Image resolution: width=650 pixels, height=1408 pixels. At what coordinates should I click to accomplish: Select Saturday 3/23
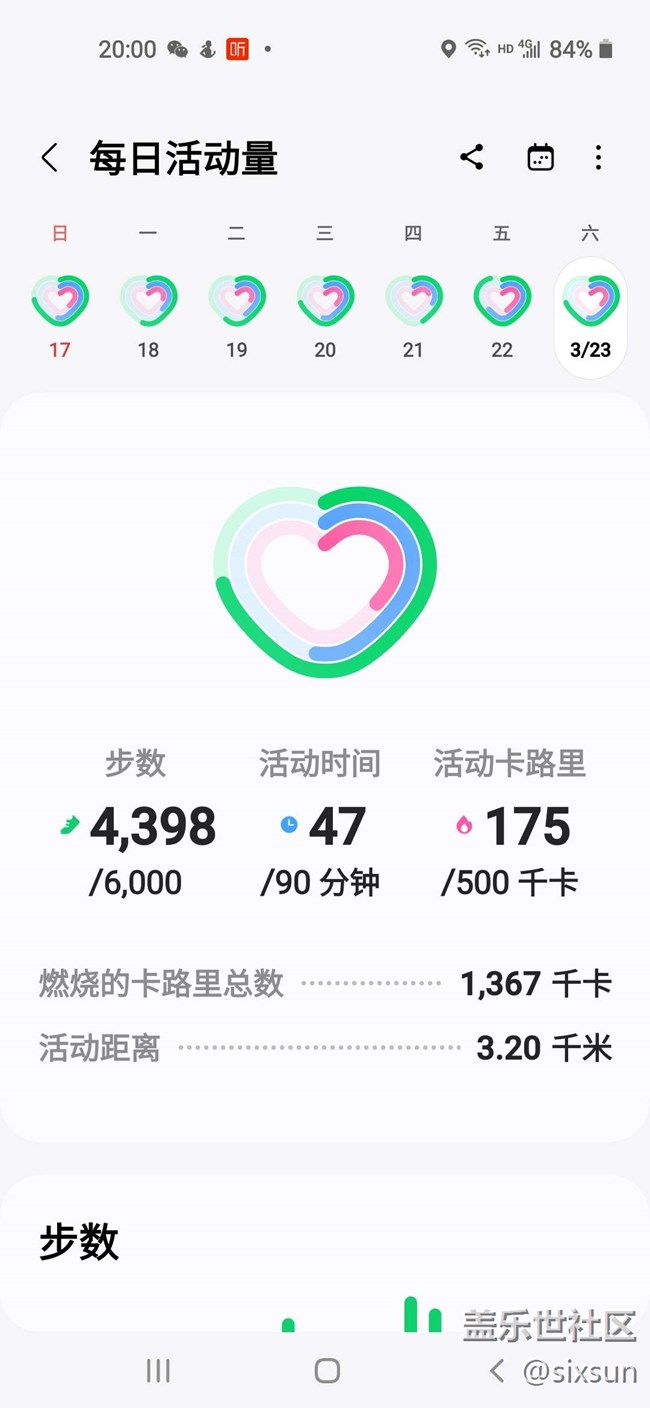(591, 317)
